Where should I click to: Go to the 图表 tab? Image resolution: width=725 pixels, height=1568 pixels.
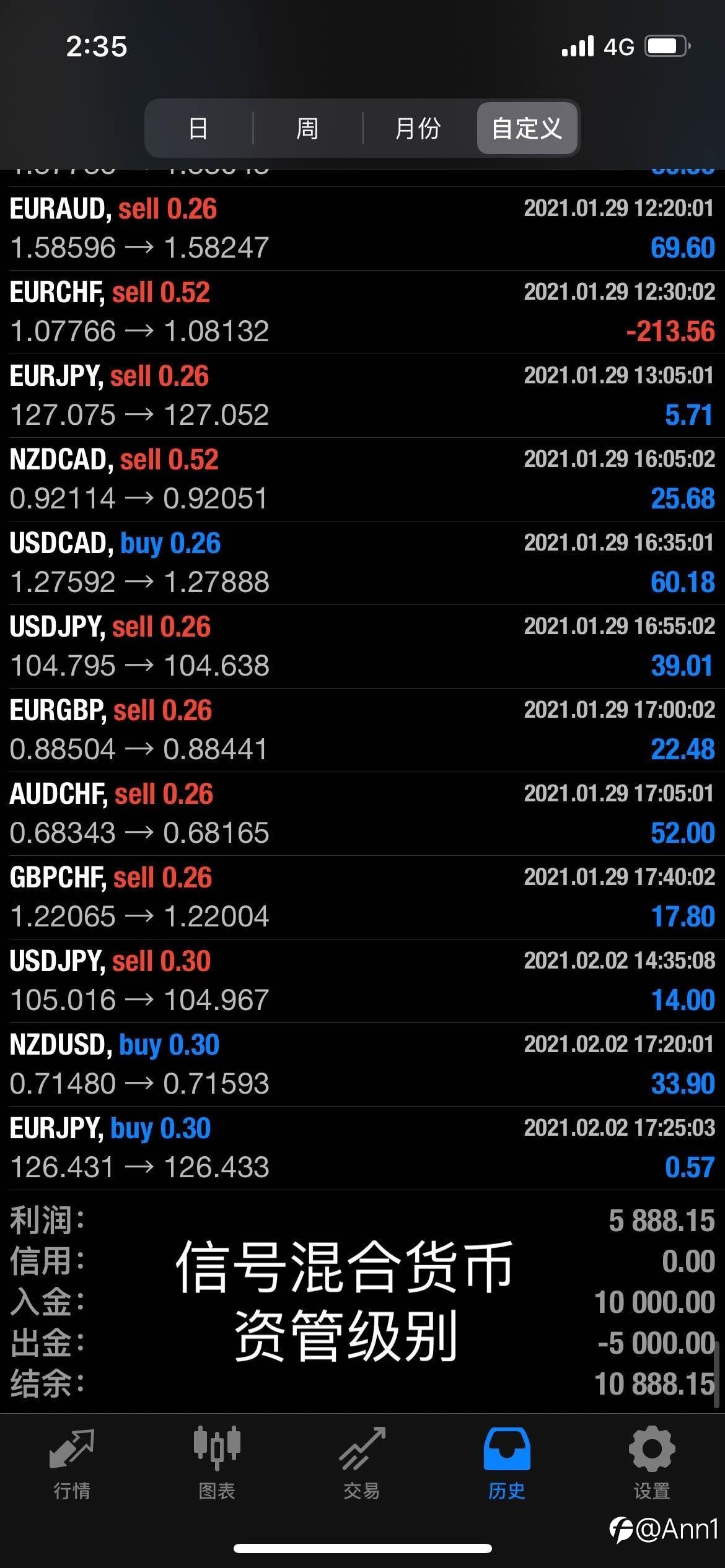(217, 1464)
